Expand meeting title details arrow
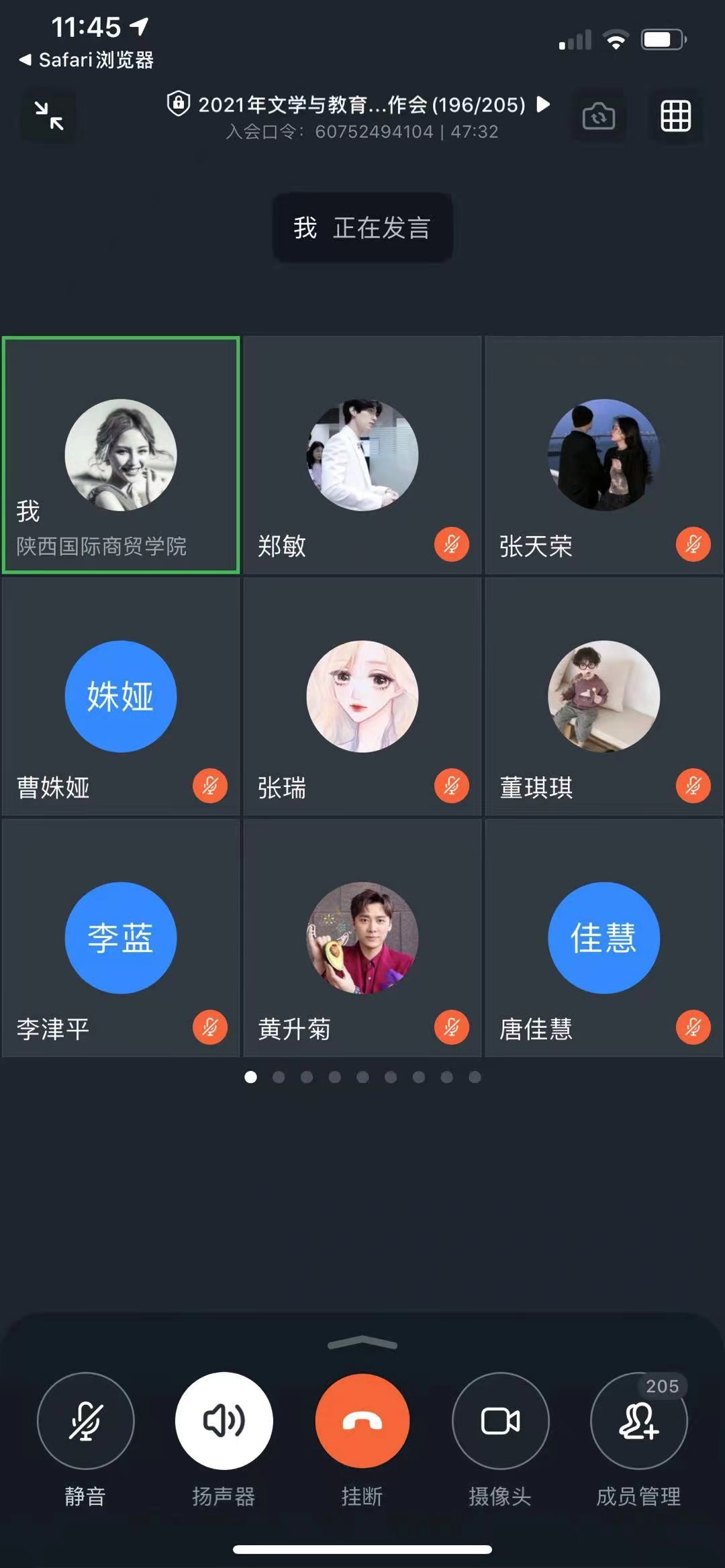Screen dimensions: 725x1568 pyautogui.click(x=543, y=104)
